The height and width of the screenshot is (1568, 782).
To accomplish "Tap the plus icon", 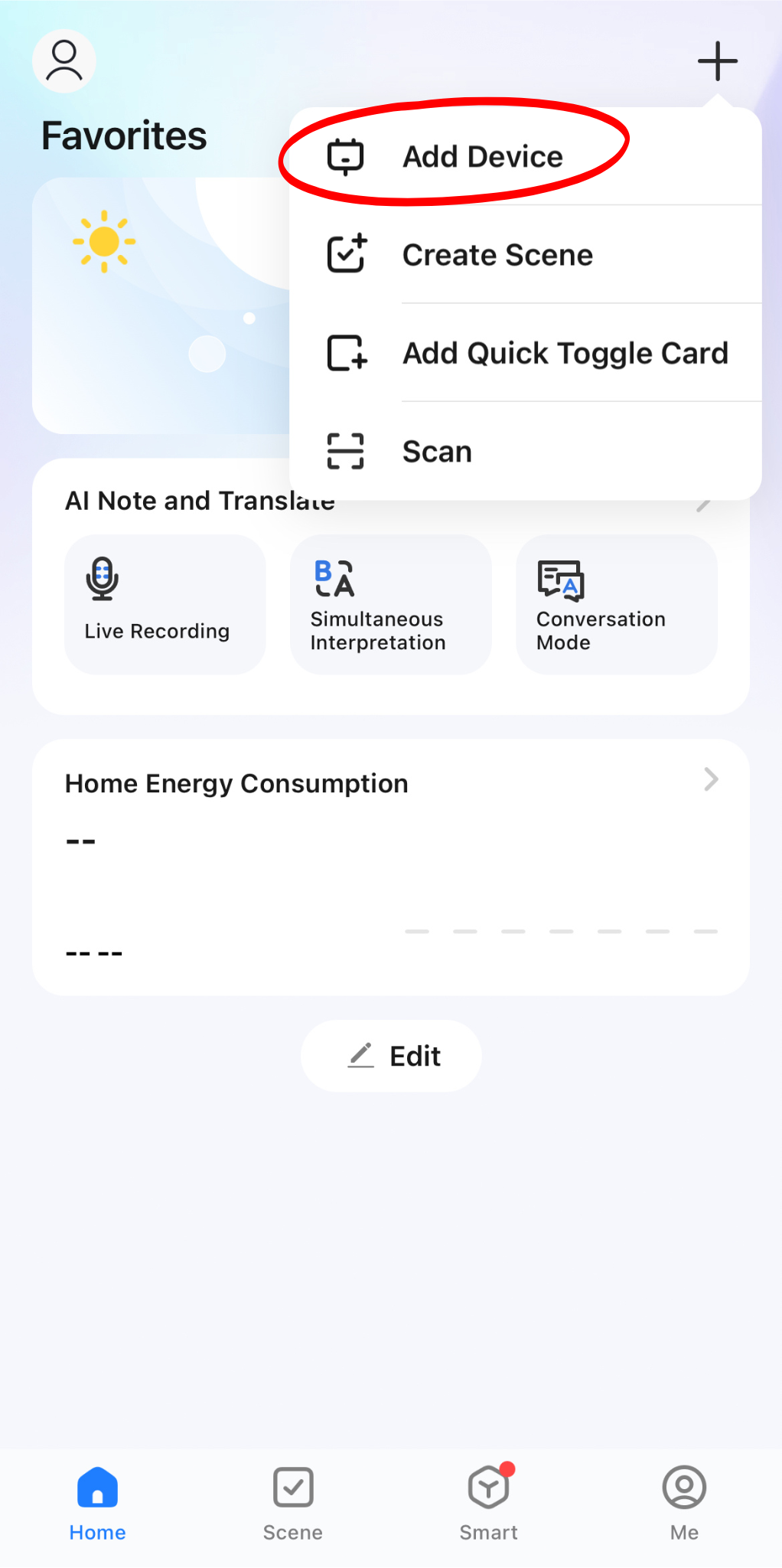I will pos(717,61).
